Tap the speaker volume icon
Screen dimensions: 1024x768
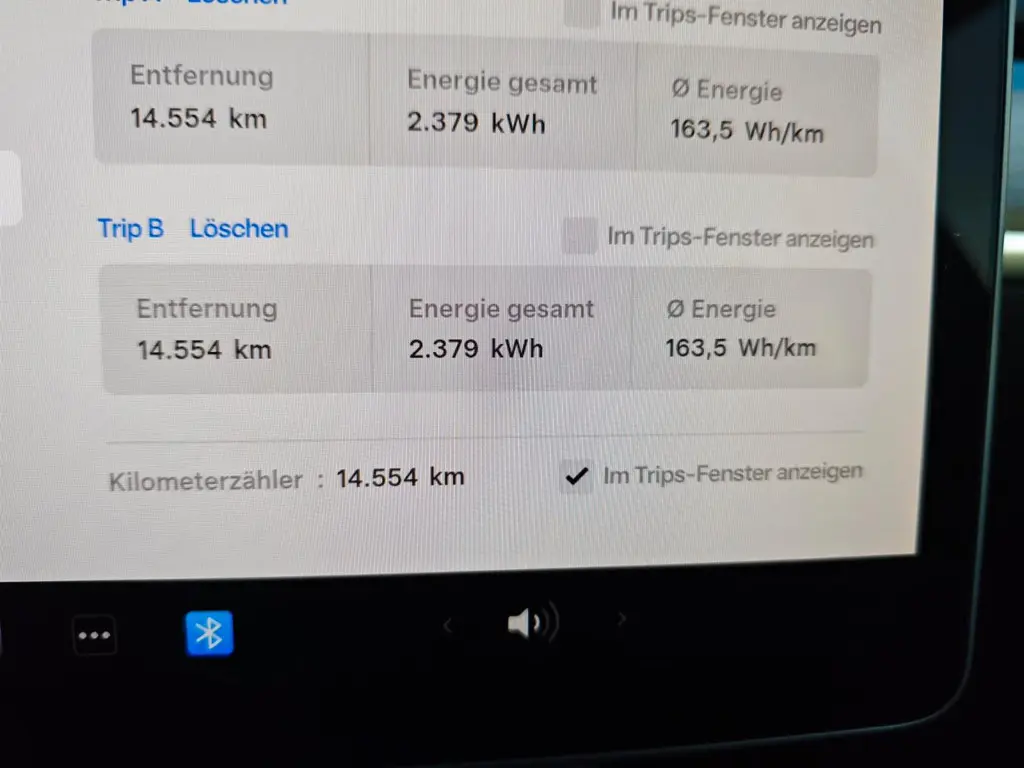click(x=532, y=624)
